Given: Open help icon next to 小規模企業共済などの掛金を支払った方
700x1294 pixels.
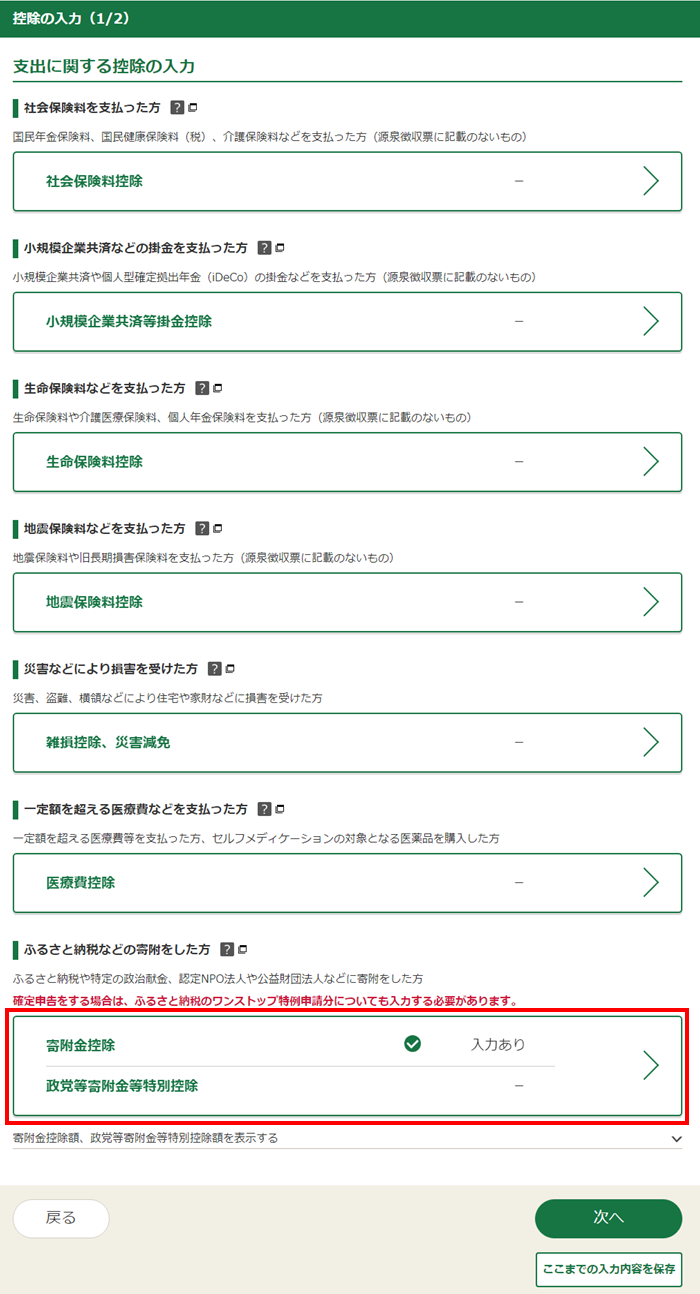Looking at the screenshot, I should [264, 247].
